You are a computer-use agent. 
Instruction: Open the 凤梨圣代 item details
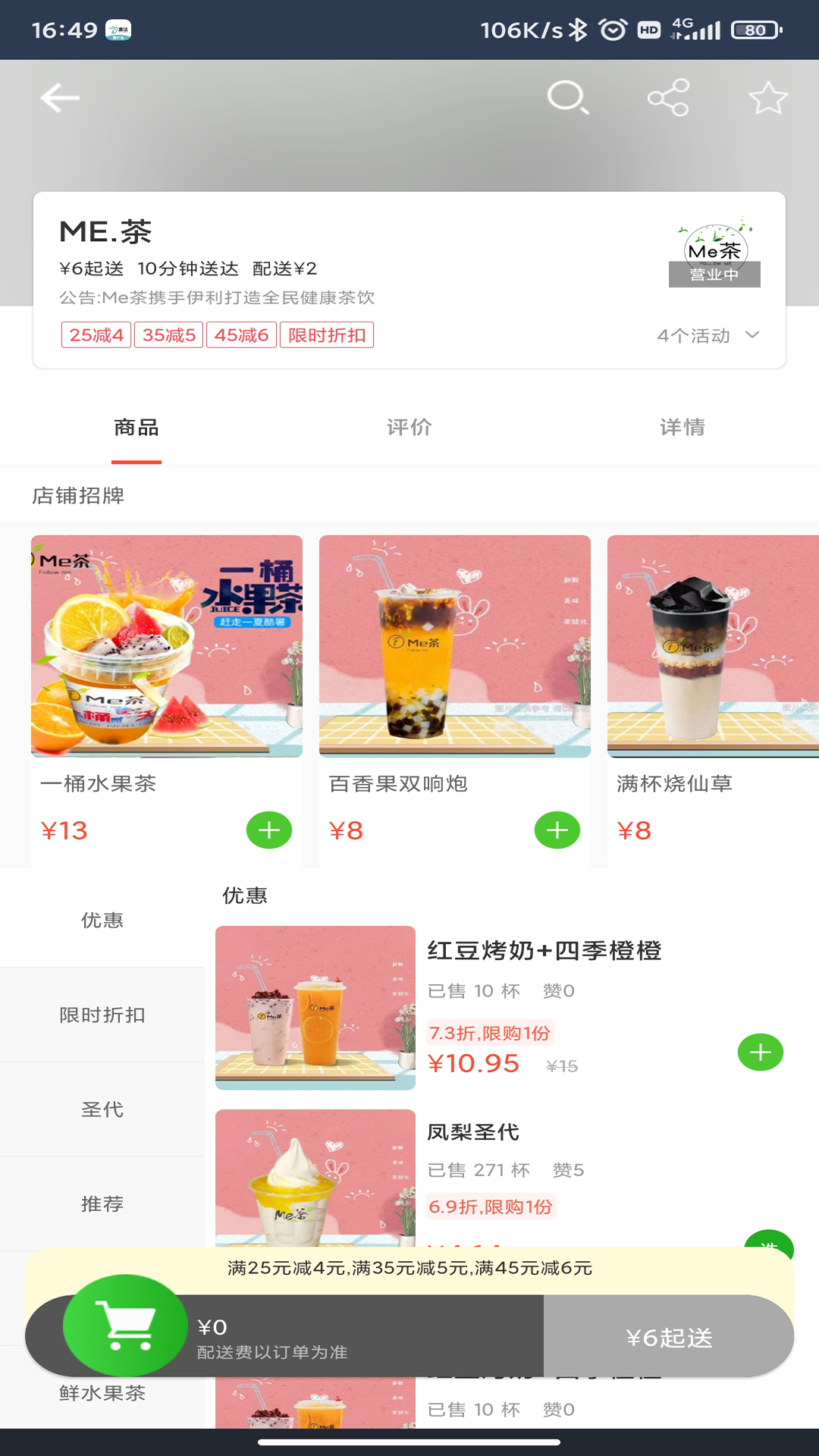tap(472, 1132)
